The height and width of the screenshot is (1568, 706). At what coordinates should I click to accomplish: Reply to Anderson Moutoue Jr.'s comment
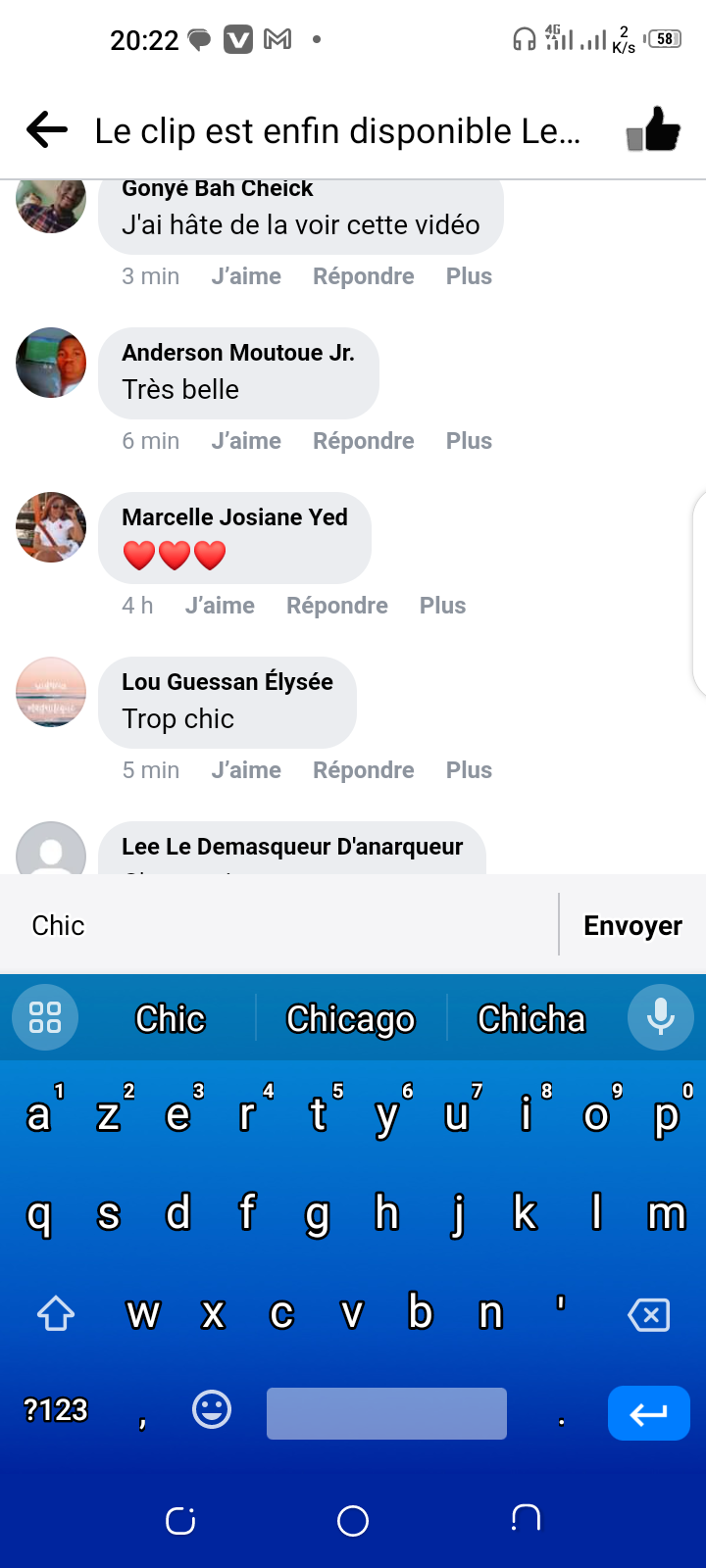tap(363, 441)
